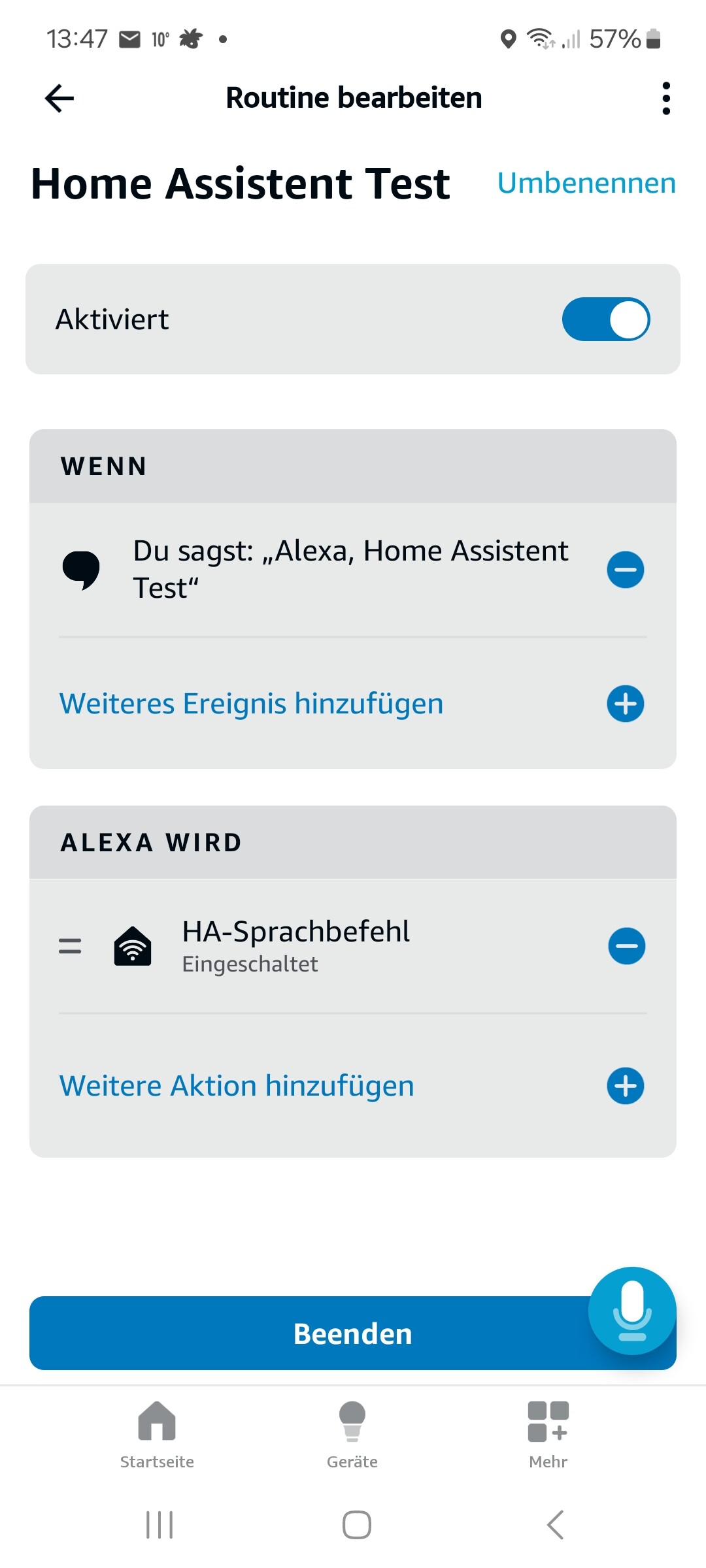
Task: Remove the voice trigger "Alexa, Home Assistent Test"
Action: 626,570
